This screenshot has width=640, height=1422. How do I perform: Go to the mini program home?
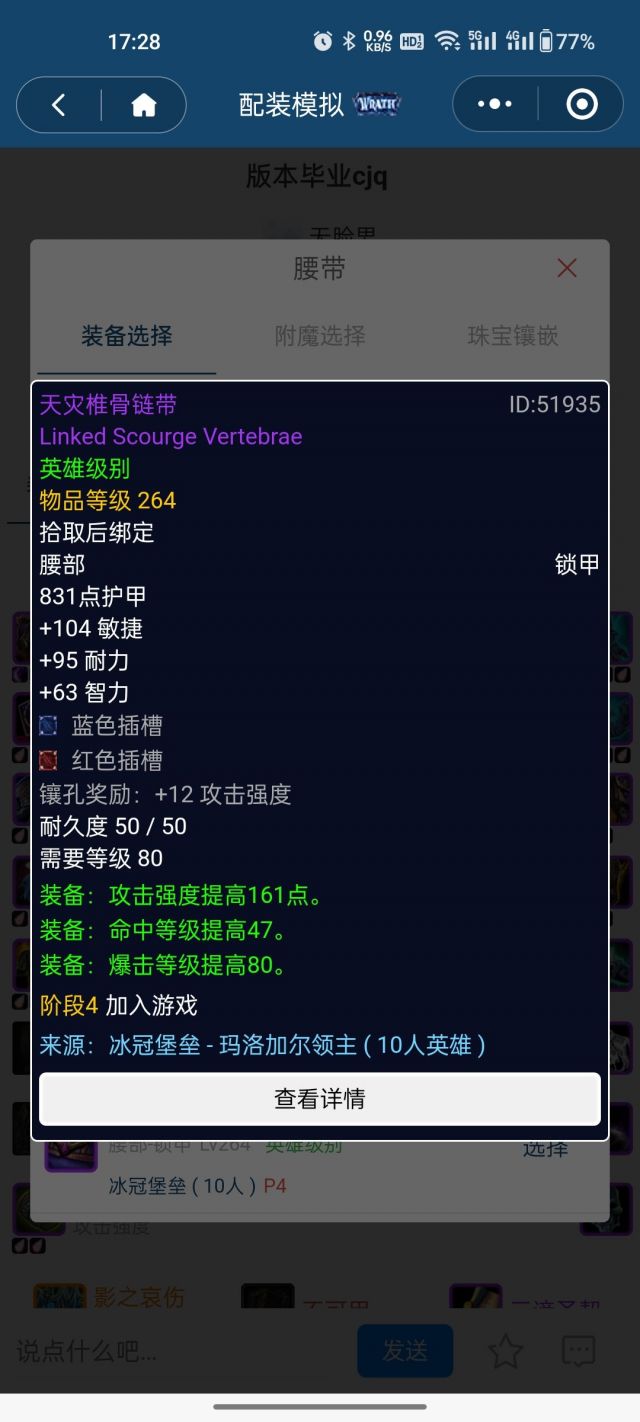144,105
